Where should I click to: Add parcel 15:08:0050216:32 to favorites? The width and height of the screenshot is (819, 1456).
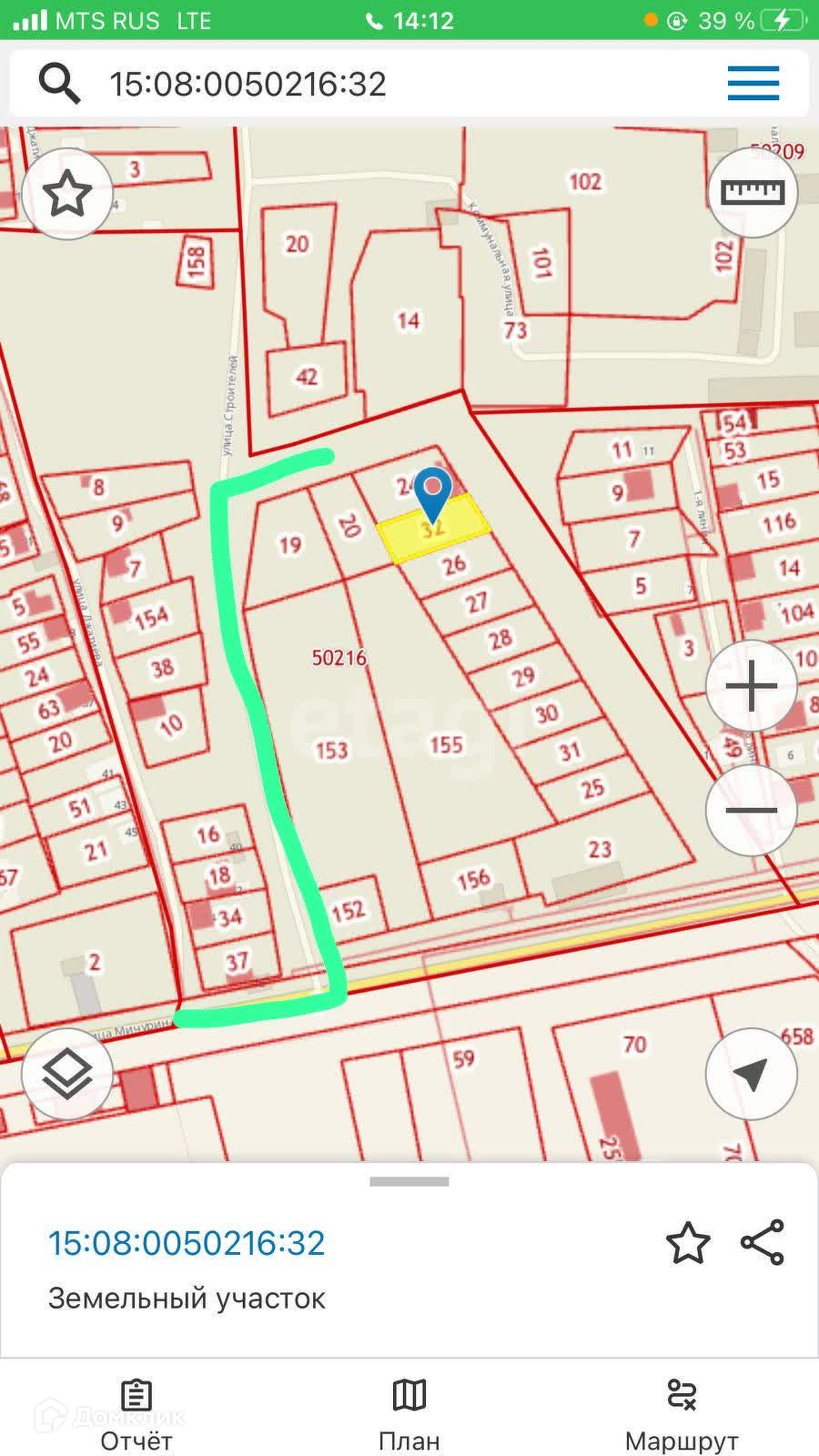click(687, 1243)
